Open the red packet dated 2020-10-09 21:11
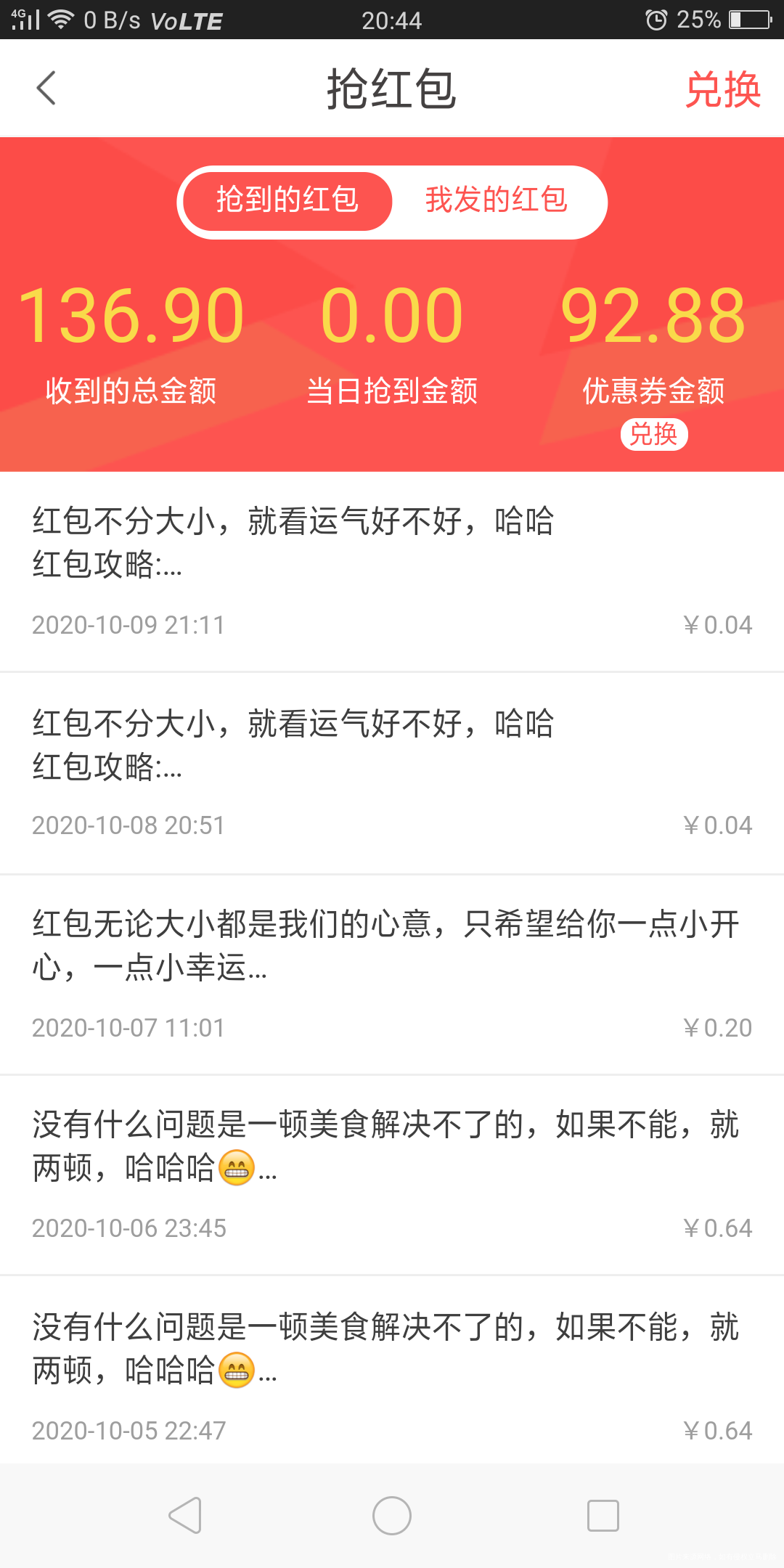Screen dimensions: 784x1568 click(392, 573)
